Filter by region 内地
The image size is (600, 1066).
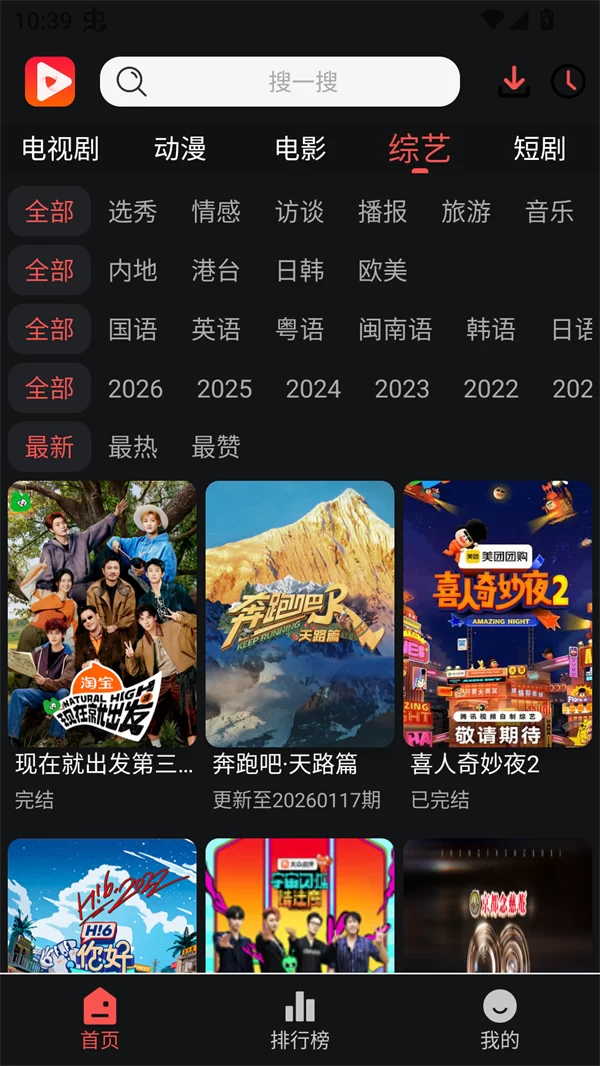pyautogui.click(x=133, y=270)
